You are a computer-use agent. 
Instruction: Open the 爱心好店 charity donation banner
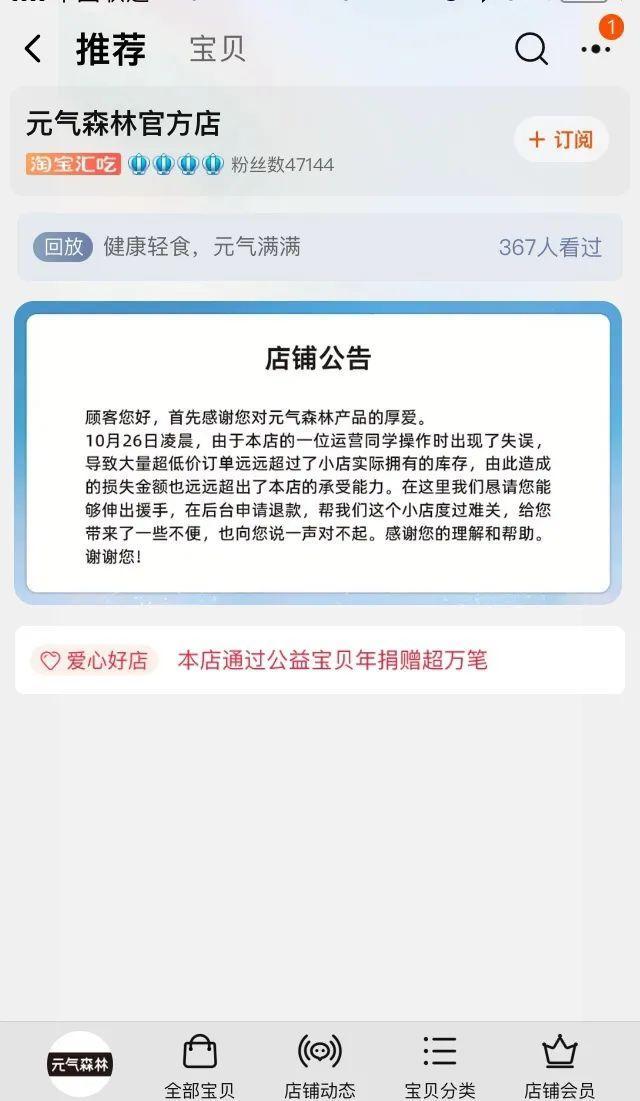pos(320,660)
